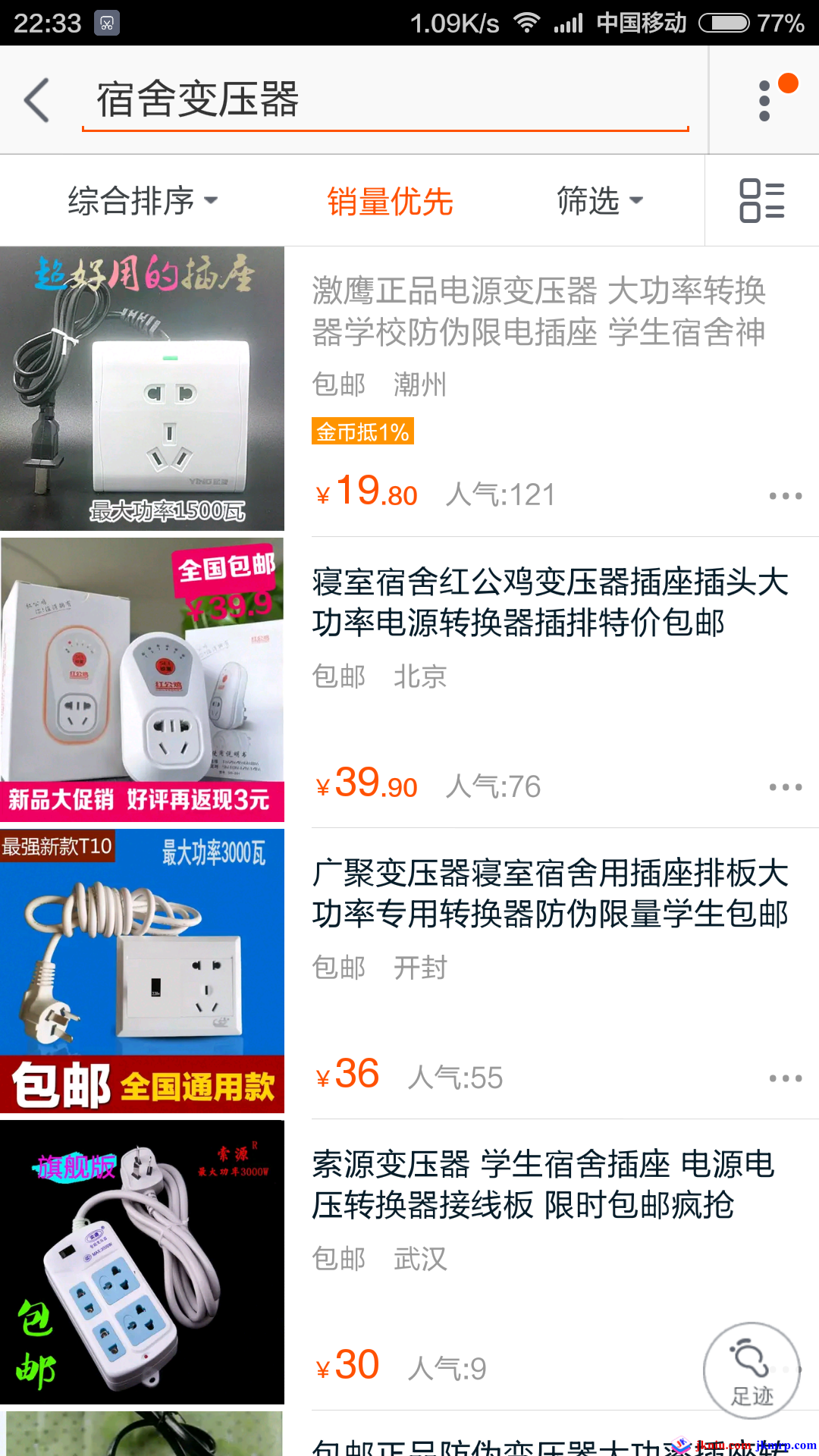View the 索源变压器 product priced ¥30
The image size is (819, 1456).
click(542, 1185)
